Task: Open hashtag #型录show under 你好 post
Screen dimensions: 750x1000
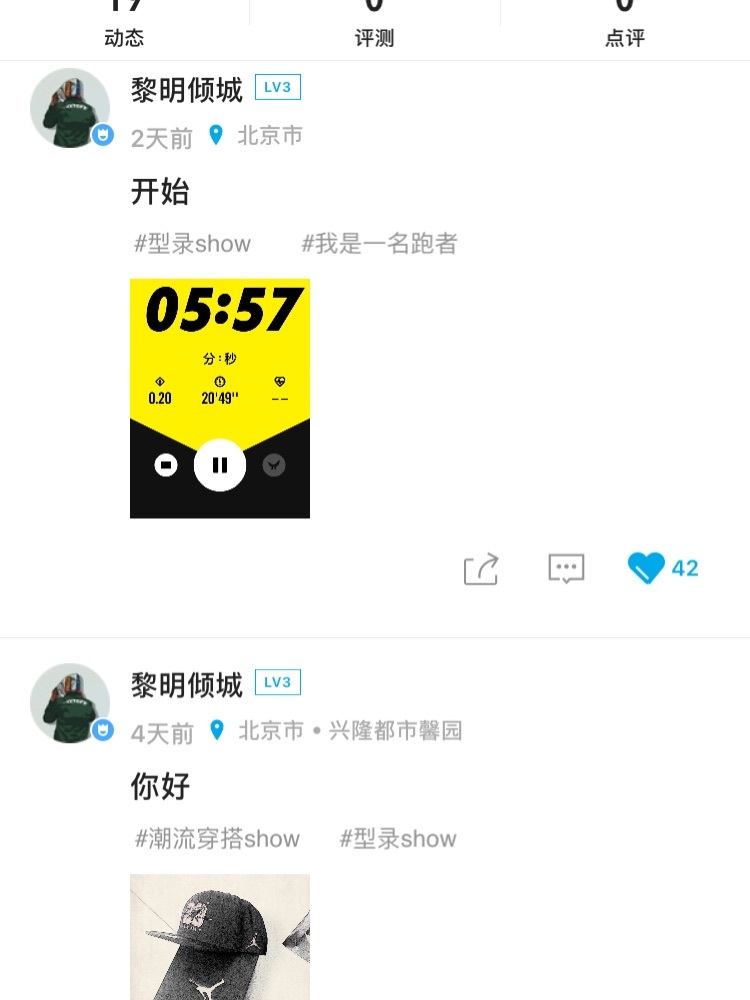Action: click(x=398, y=839)
